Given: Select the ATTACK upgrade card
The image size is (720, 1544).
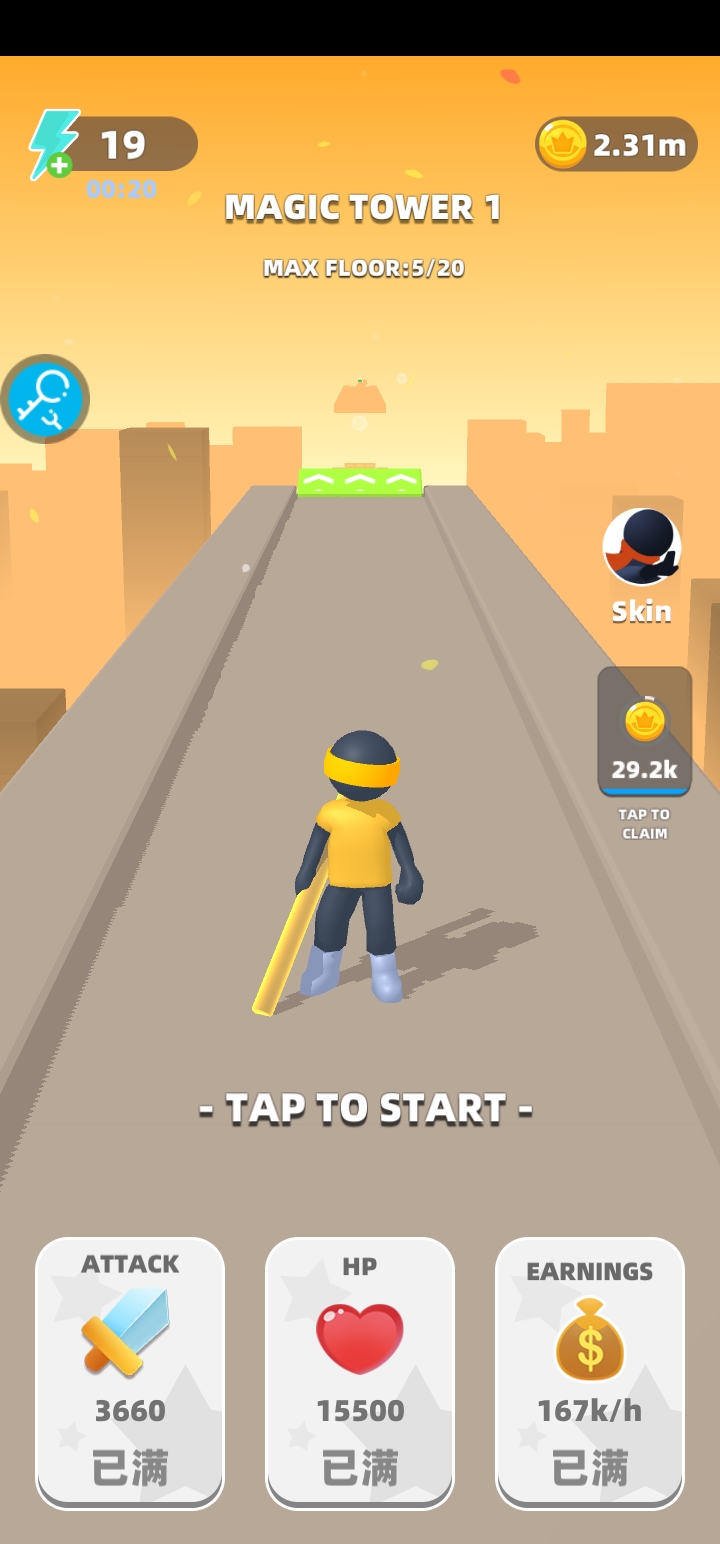Looking at the screenshot, I should [x=130, y=1372].
